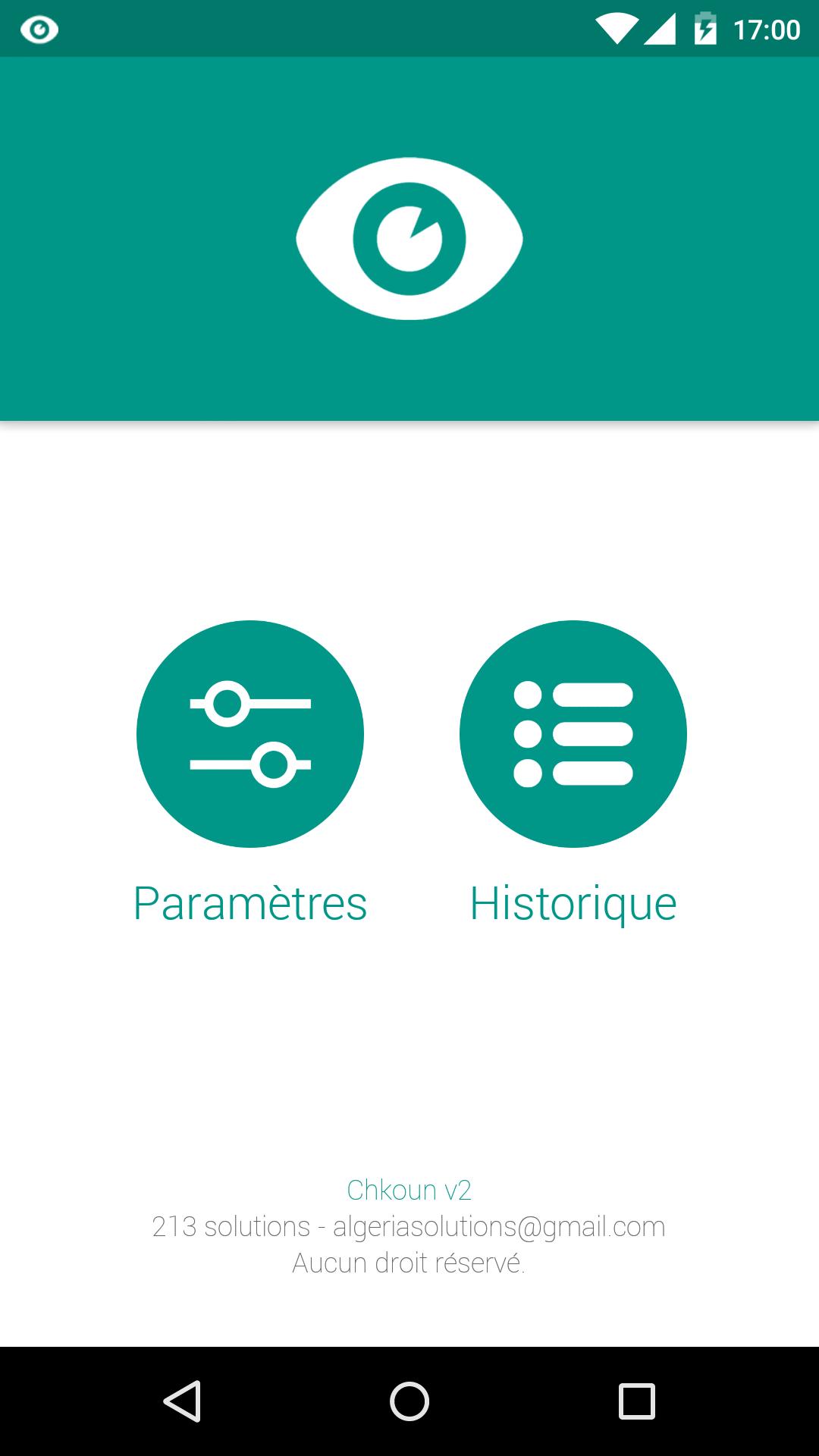The height and width of the screenshot is (1456, 819).
Task: Open the Paramètres settings button
Action: (250, 734)
